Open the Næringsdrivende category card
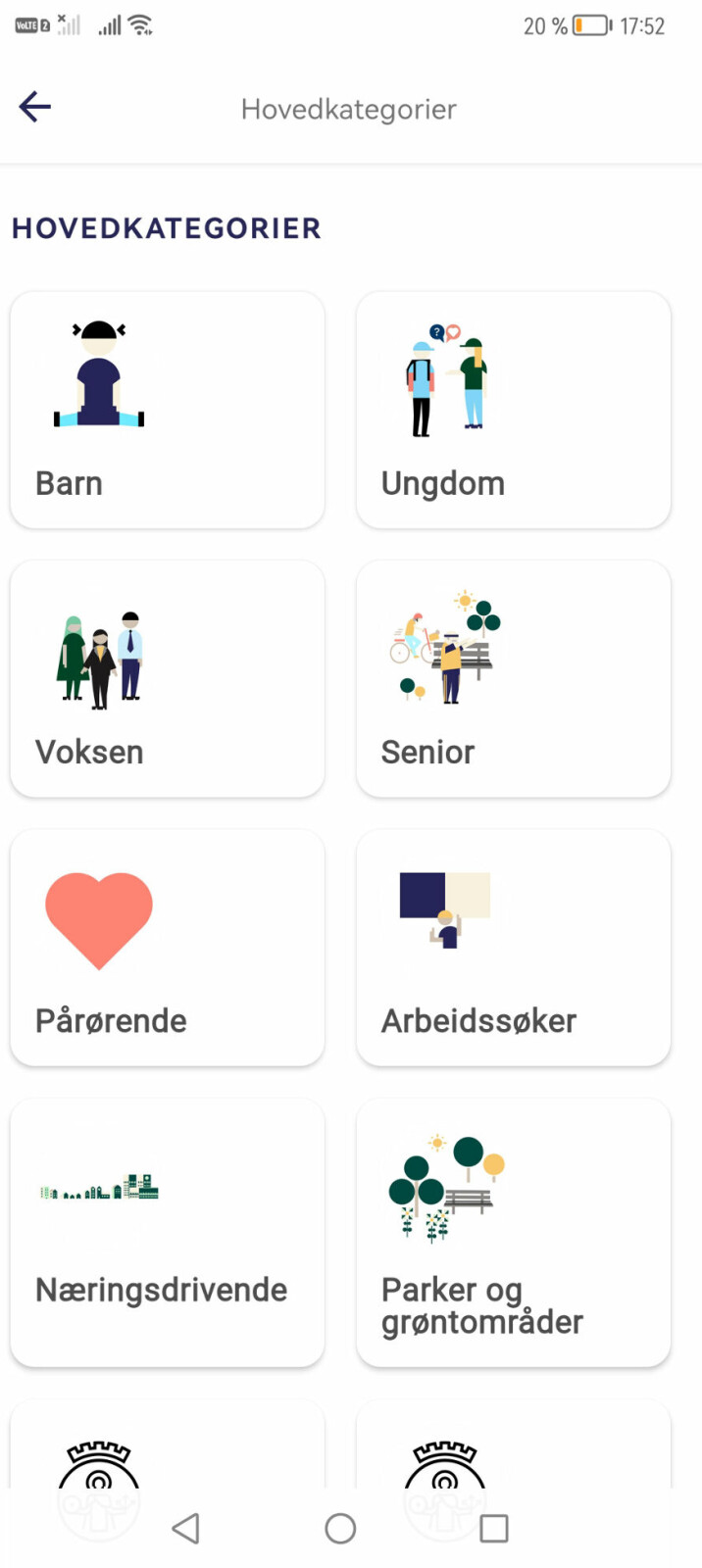 (167, 1232)
